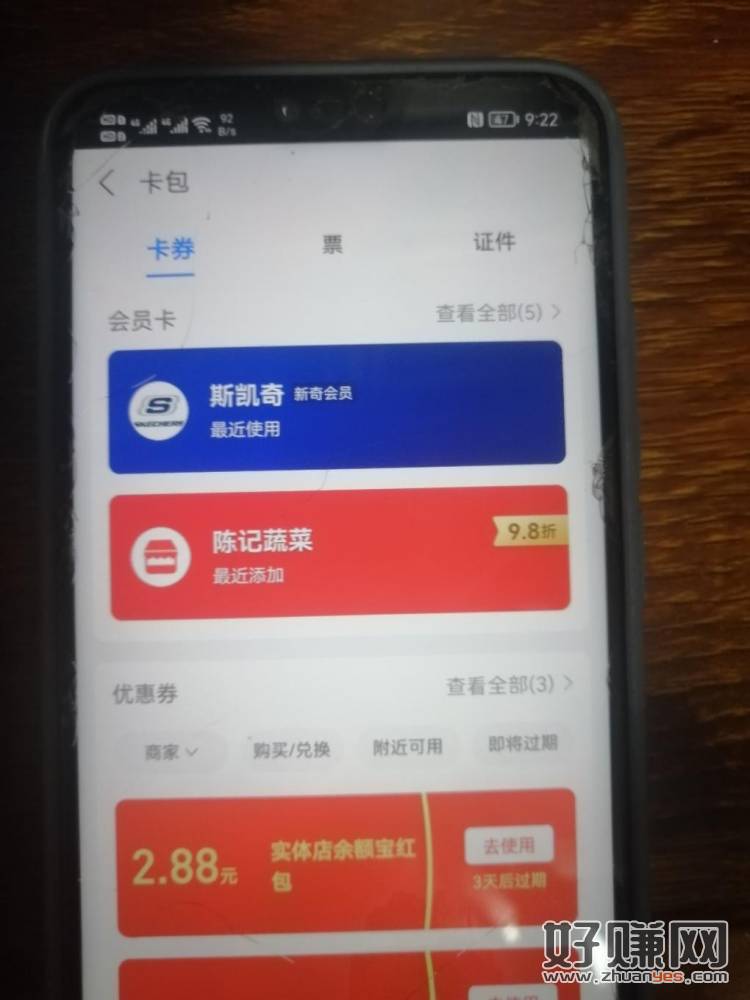The width and height of the screenshot is (750, 1000).
Task: Filter coupons by 附近可用
Action: pos(407,747)
